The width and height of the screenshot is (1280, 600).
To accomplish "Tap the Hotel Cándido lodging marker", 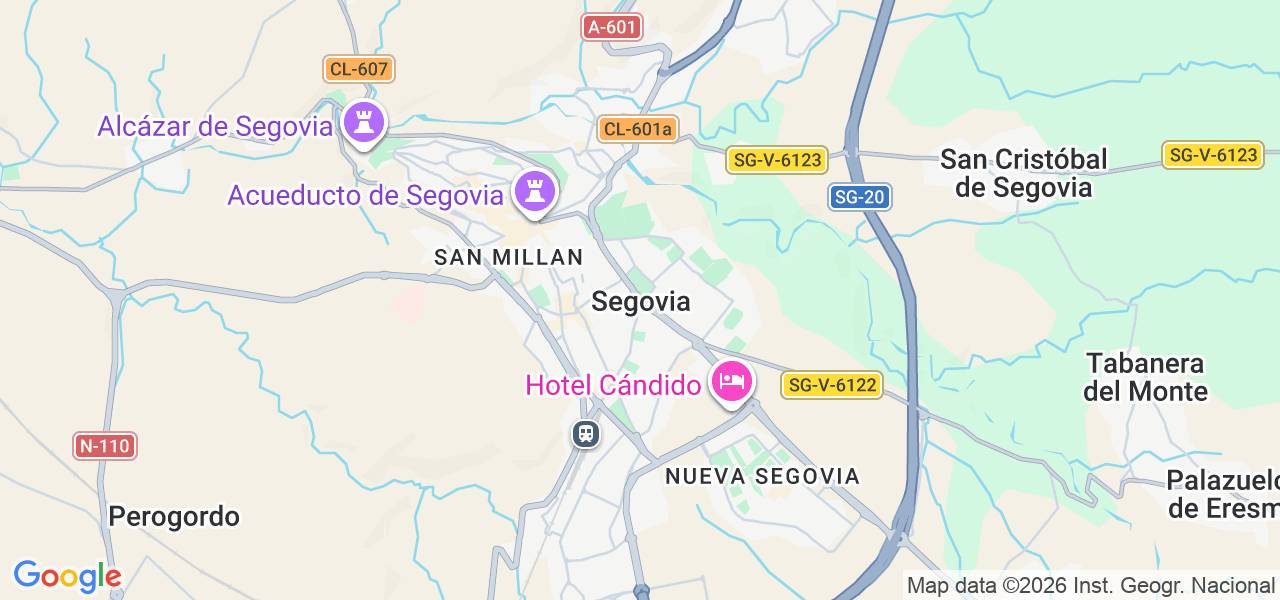I will 732,381.
